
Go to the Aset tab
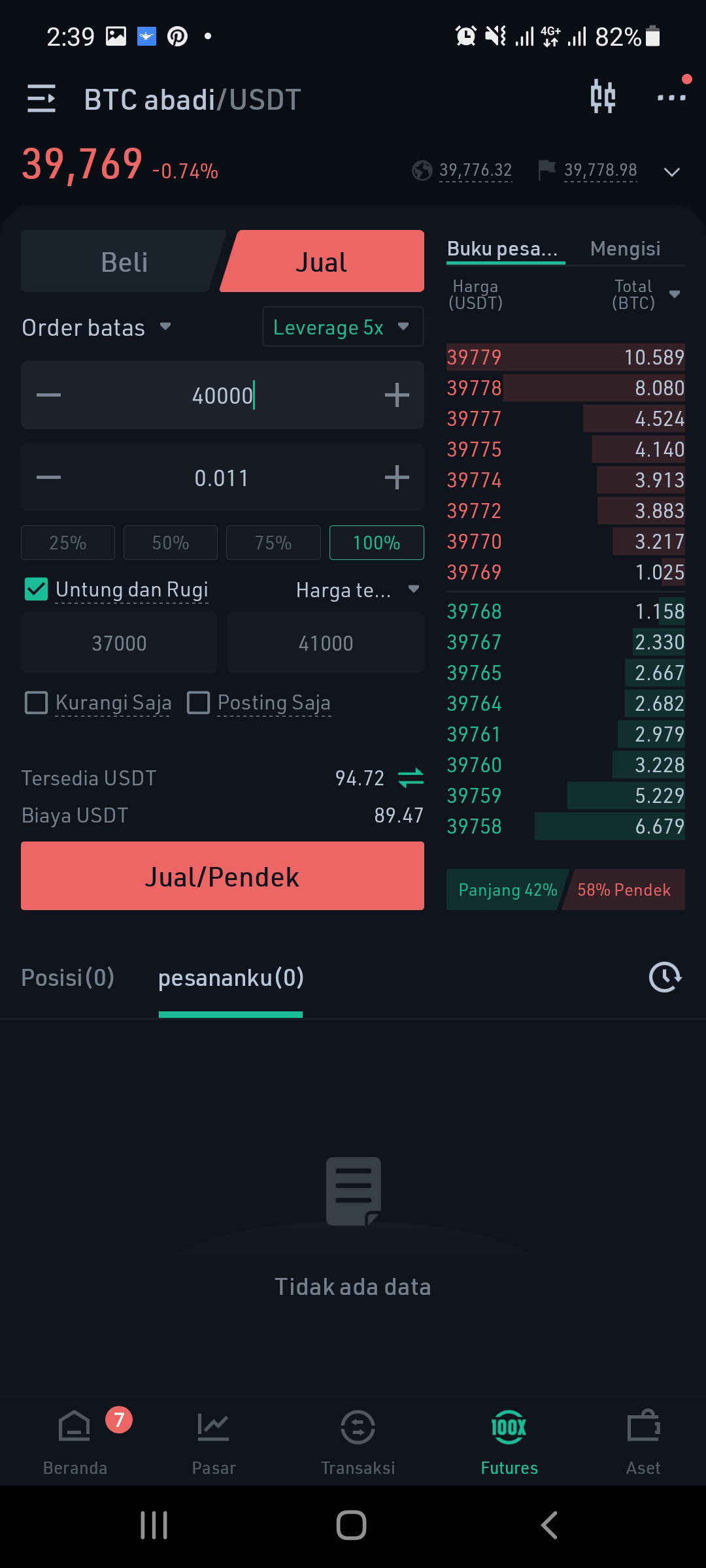pyautogui.click(x=643, y=1441)
